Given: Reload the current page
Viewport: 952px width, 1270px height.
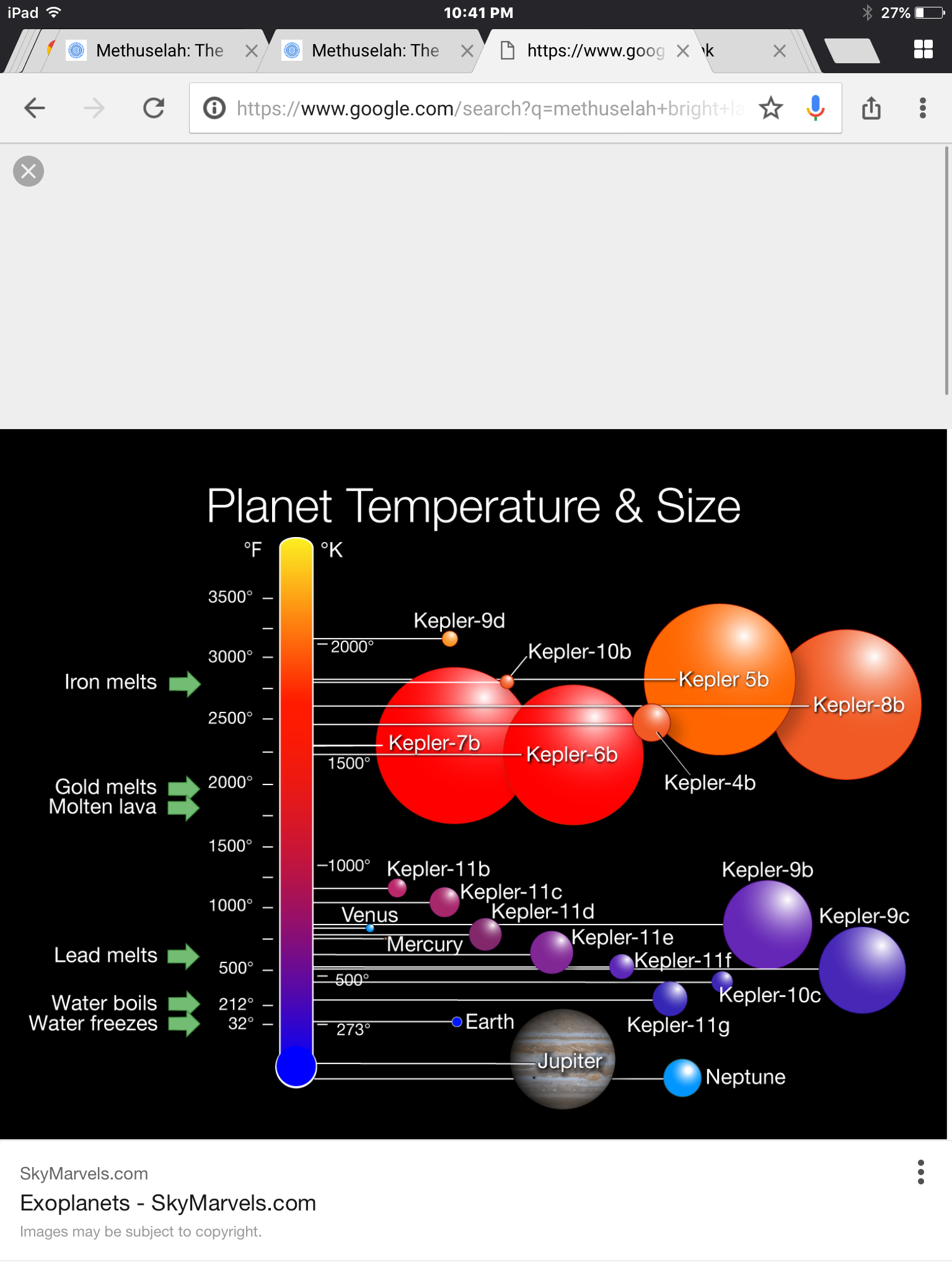Looking at the screenshot, I should pos(154,109).
